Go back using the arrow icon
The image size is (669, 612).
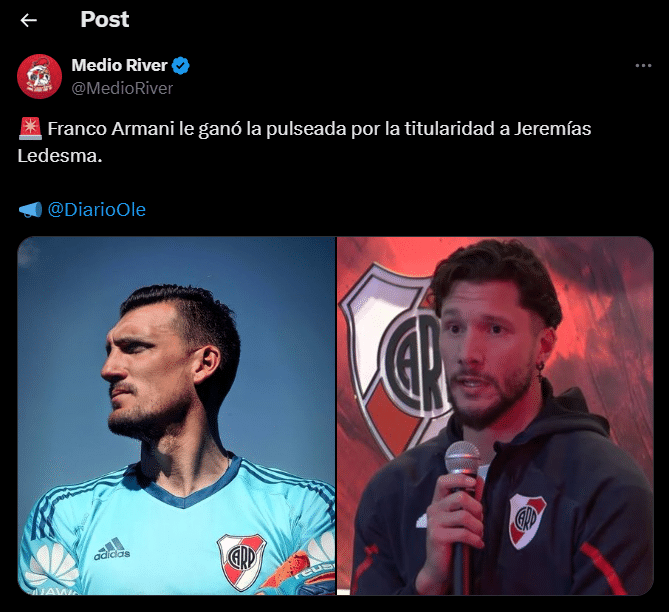[28, 20]
